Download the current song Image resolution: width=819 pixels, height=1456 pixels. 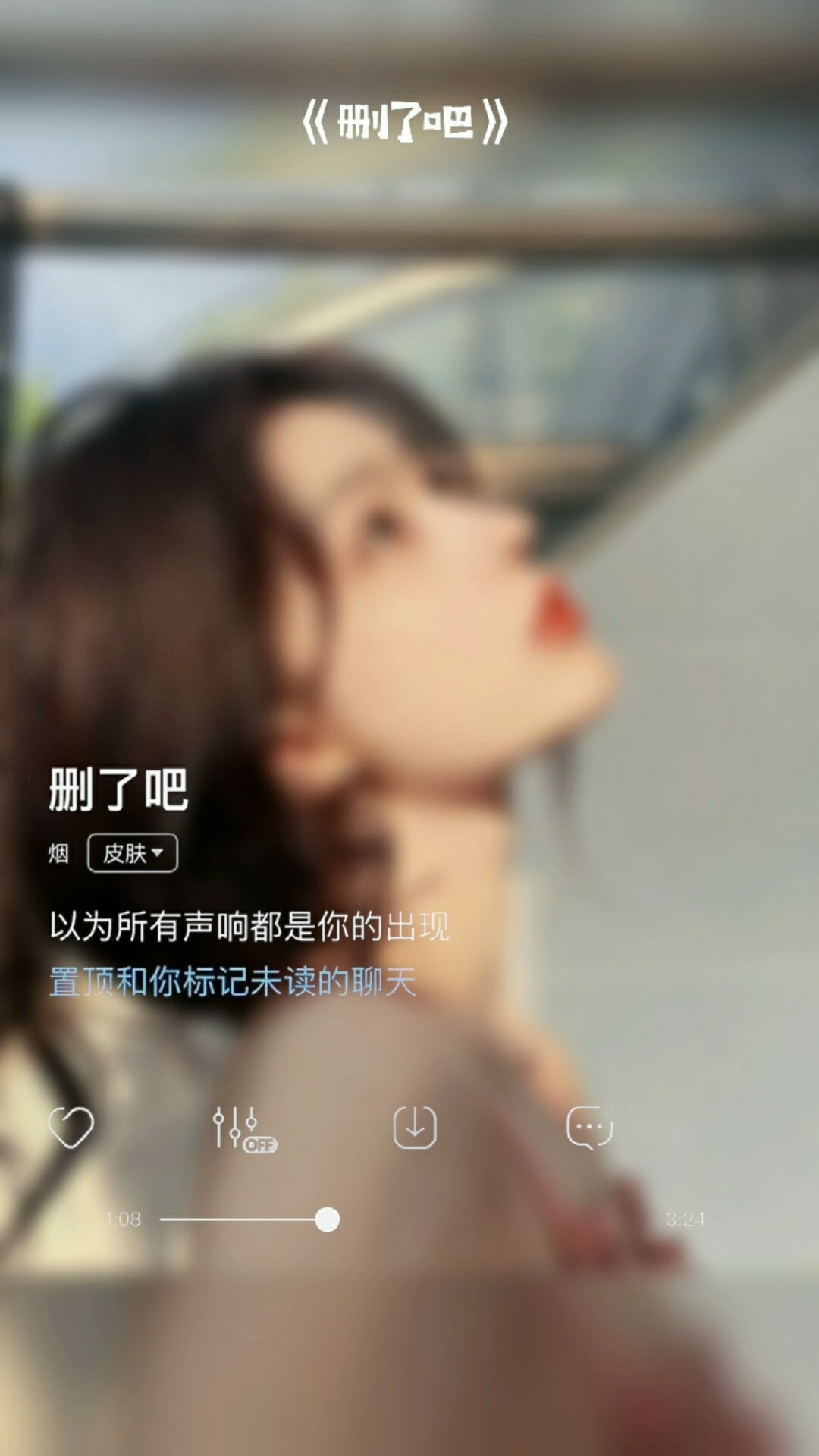415,1128
